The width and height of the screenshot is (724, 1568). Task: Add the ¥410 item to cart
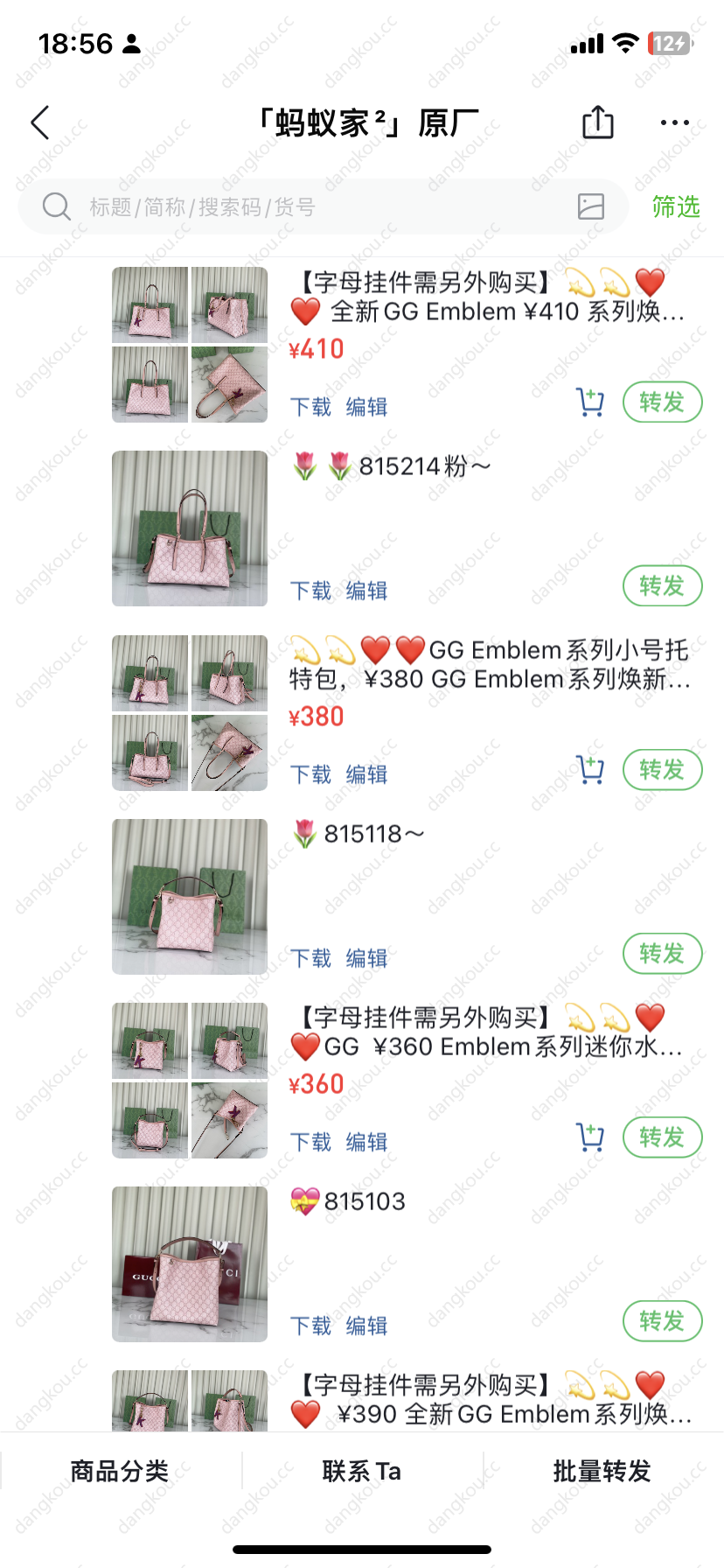click(591, 402)
